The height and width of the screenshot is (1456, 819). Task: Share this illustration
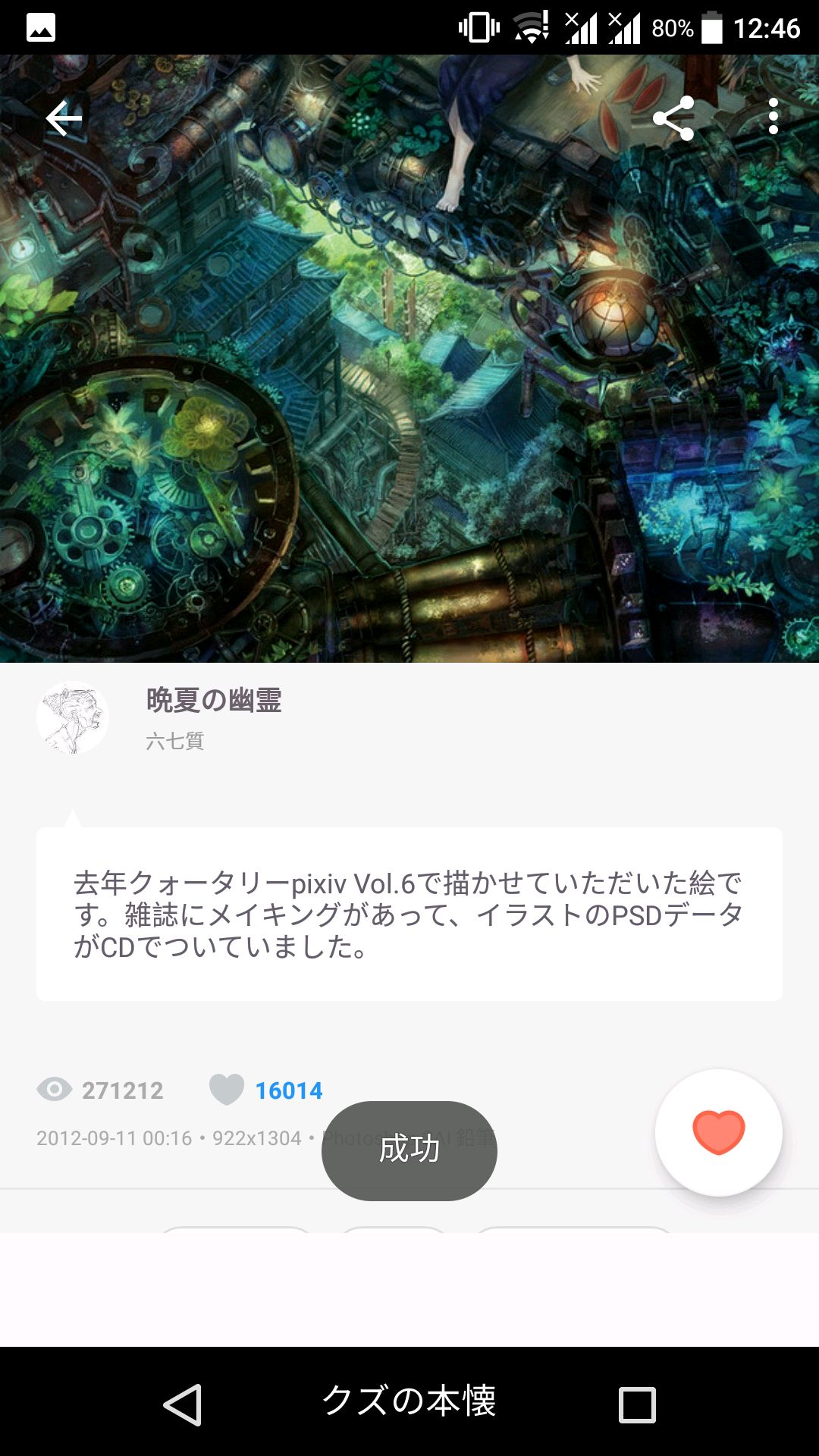click(x=673, y=118)
